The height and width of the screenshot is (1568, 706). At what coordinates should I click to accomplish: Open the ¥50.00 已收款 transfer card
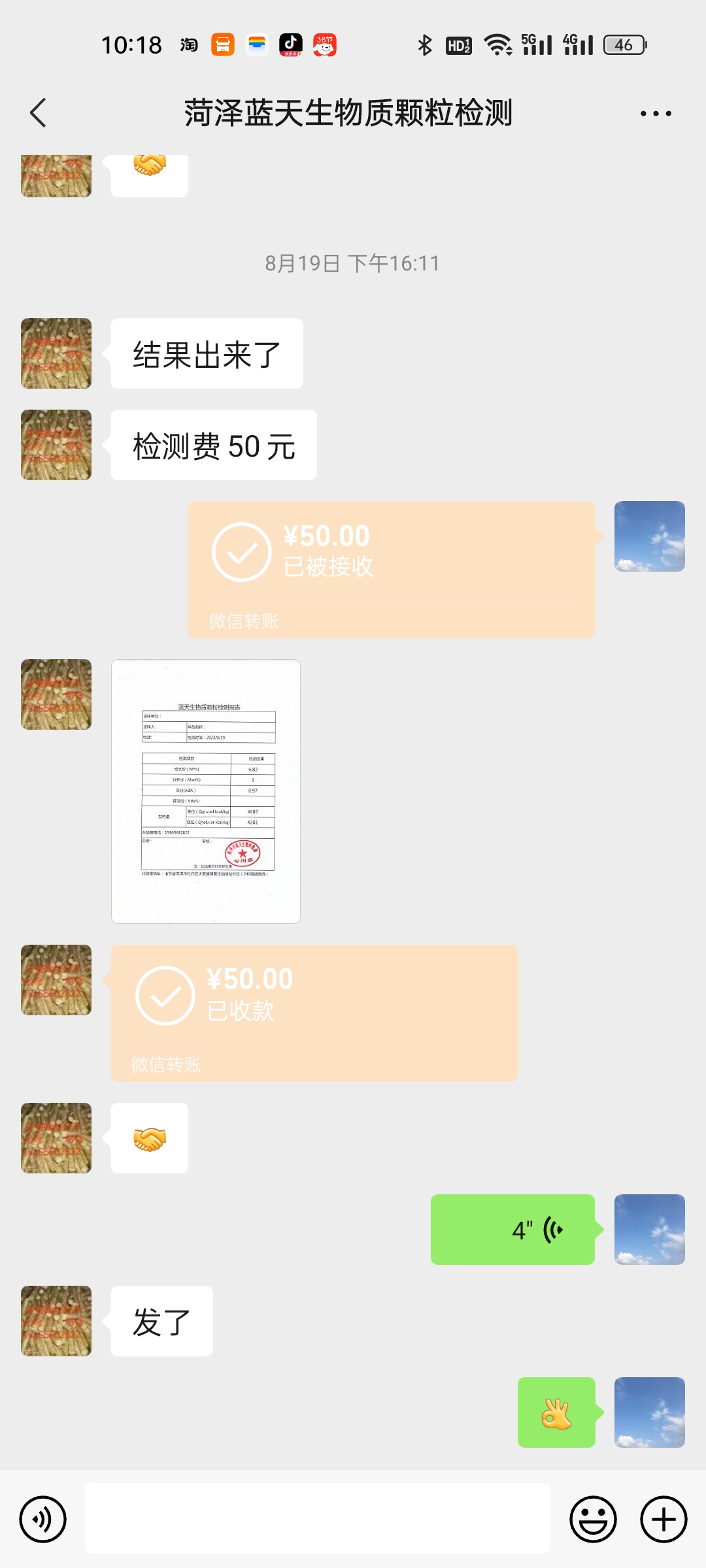[x=314, y=1013]
